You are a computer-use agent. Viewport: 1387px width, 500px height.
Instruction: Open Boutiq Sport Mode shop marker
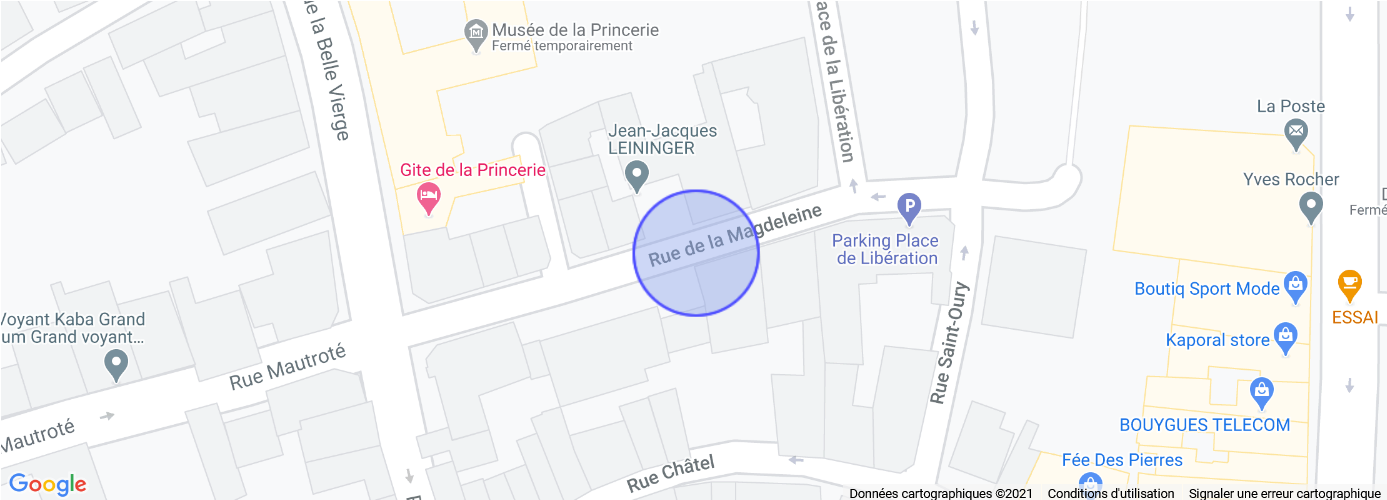1296,287
